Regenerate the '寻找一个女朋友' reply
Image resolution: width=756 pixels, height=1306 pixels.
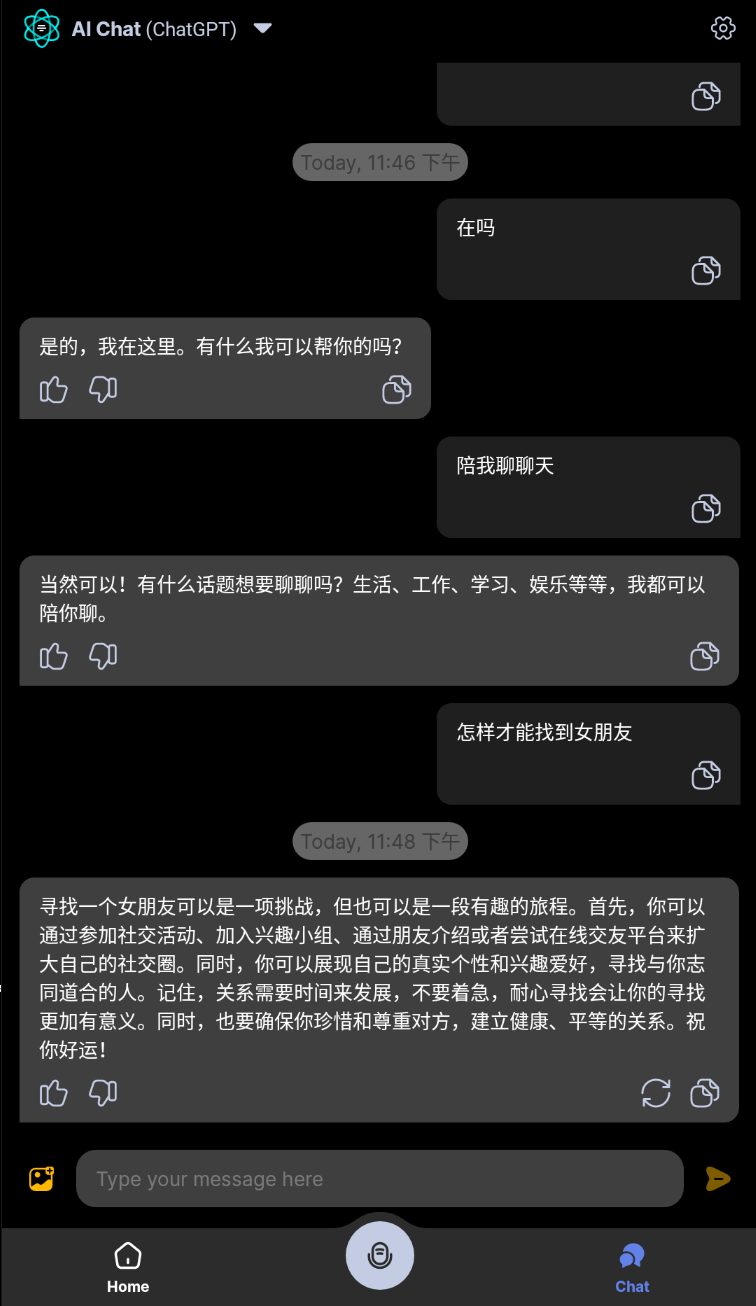point(656,1093)
